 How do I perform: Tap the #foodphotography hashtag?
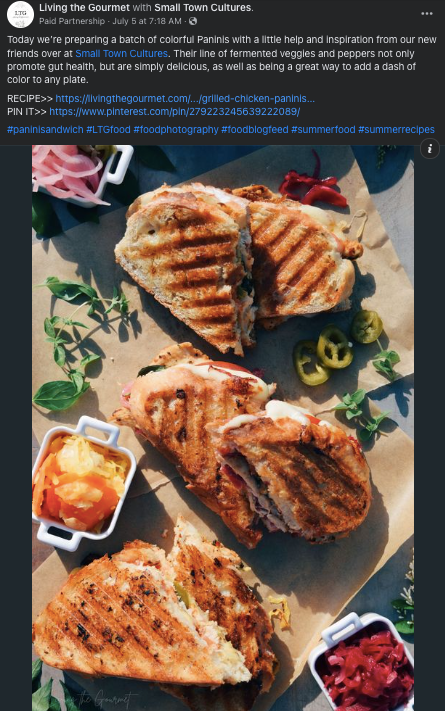(x=176, y=130)
